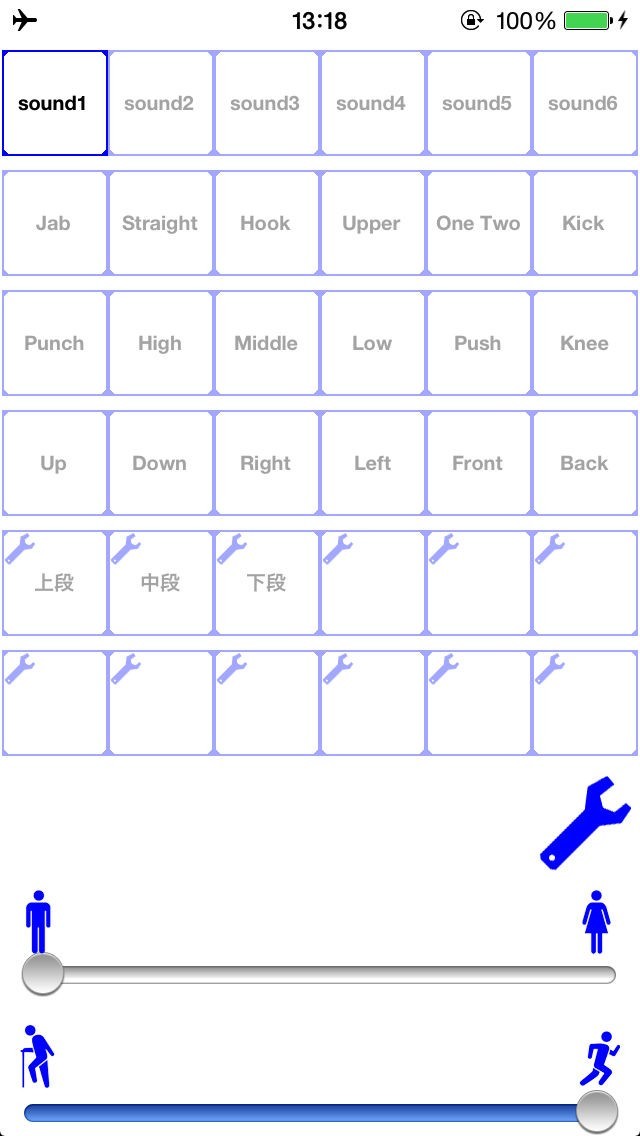Tap the speed slider track
Image resolution: width=640 pixels, height=1136 pixels.
pos(320,1112)
